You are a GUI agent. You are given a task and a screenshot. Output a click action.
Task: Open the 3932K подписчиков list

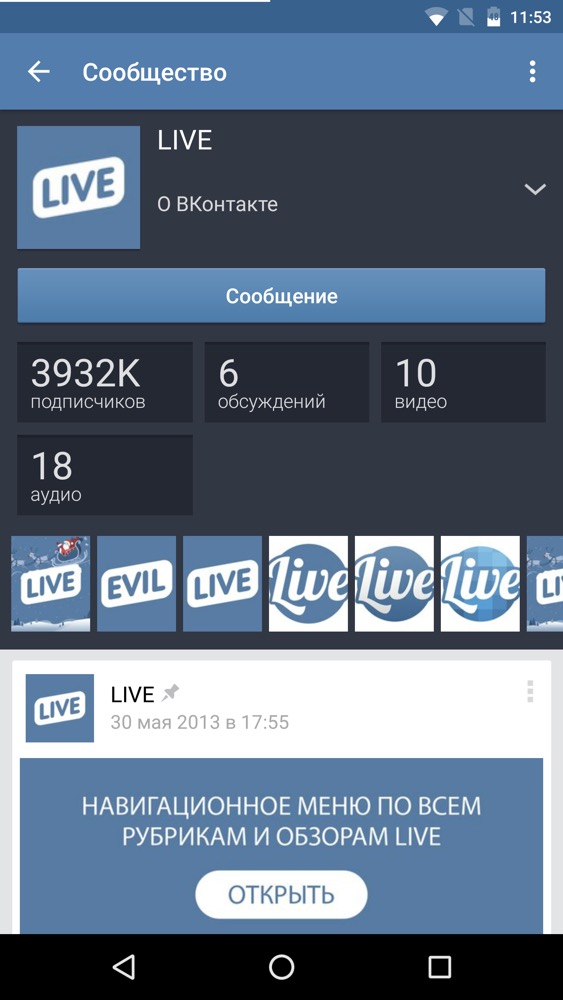(105, 382)
